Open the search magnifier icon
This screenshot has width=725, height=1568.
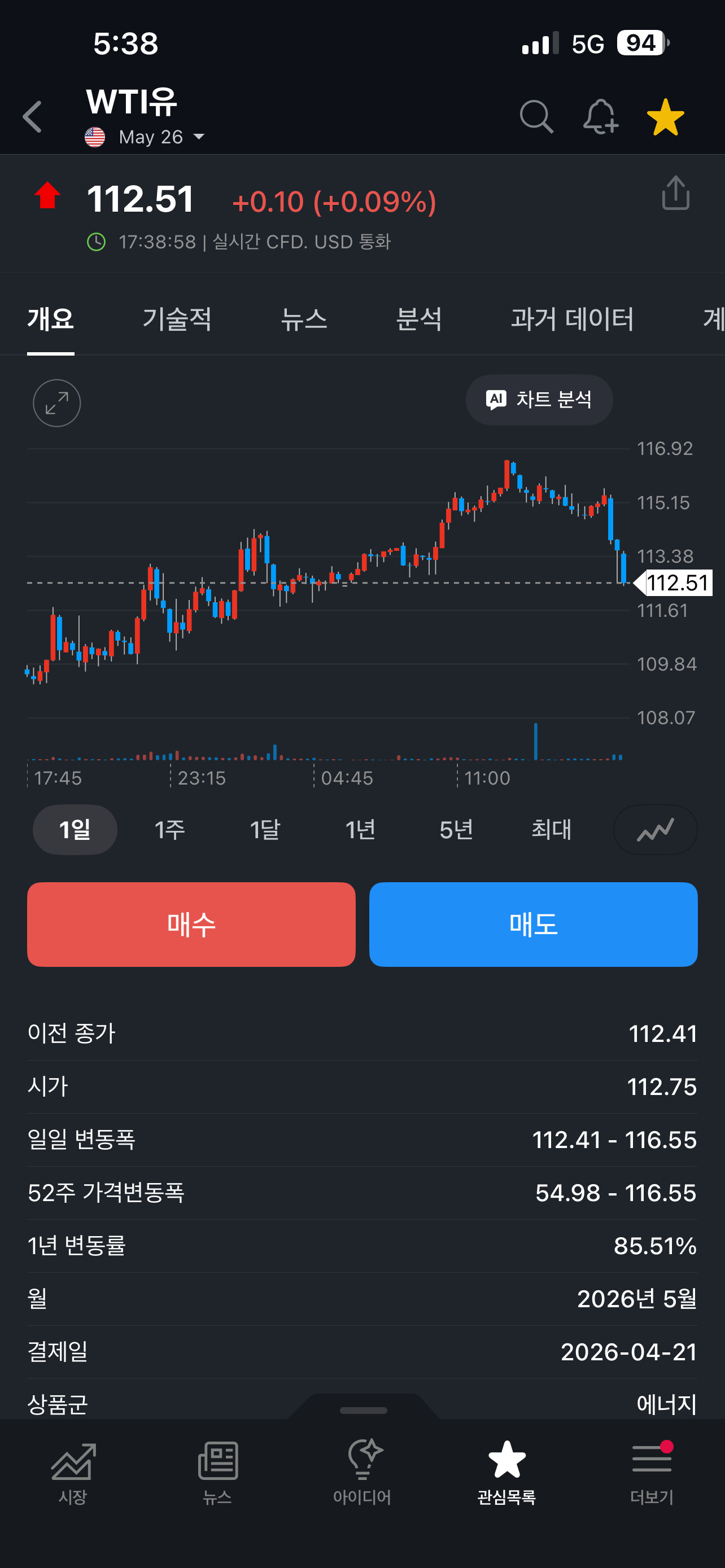pyautogui.click(x=536, y=116)
